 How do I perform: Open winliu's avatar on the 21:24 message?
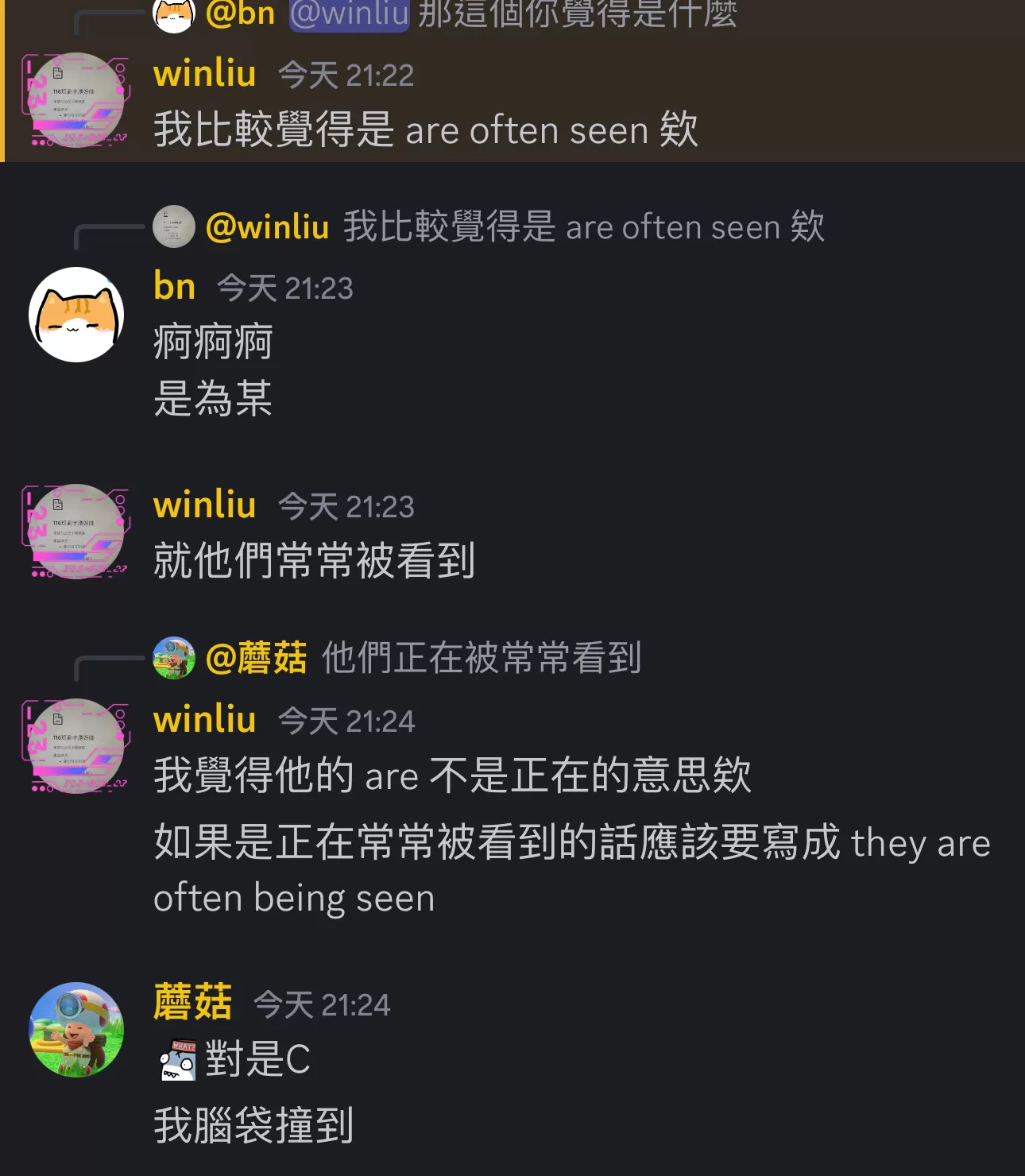(x=76, y=746)
